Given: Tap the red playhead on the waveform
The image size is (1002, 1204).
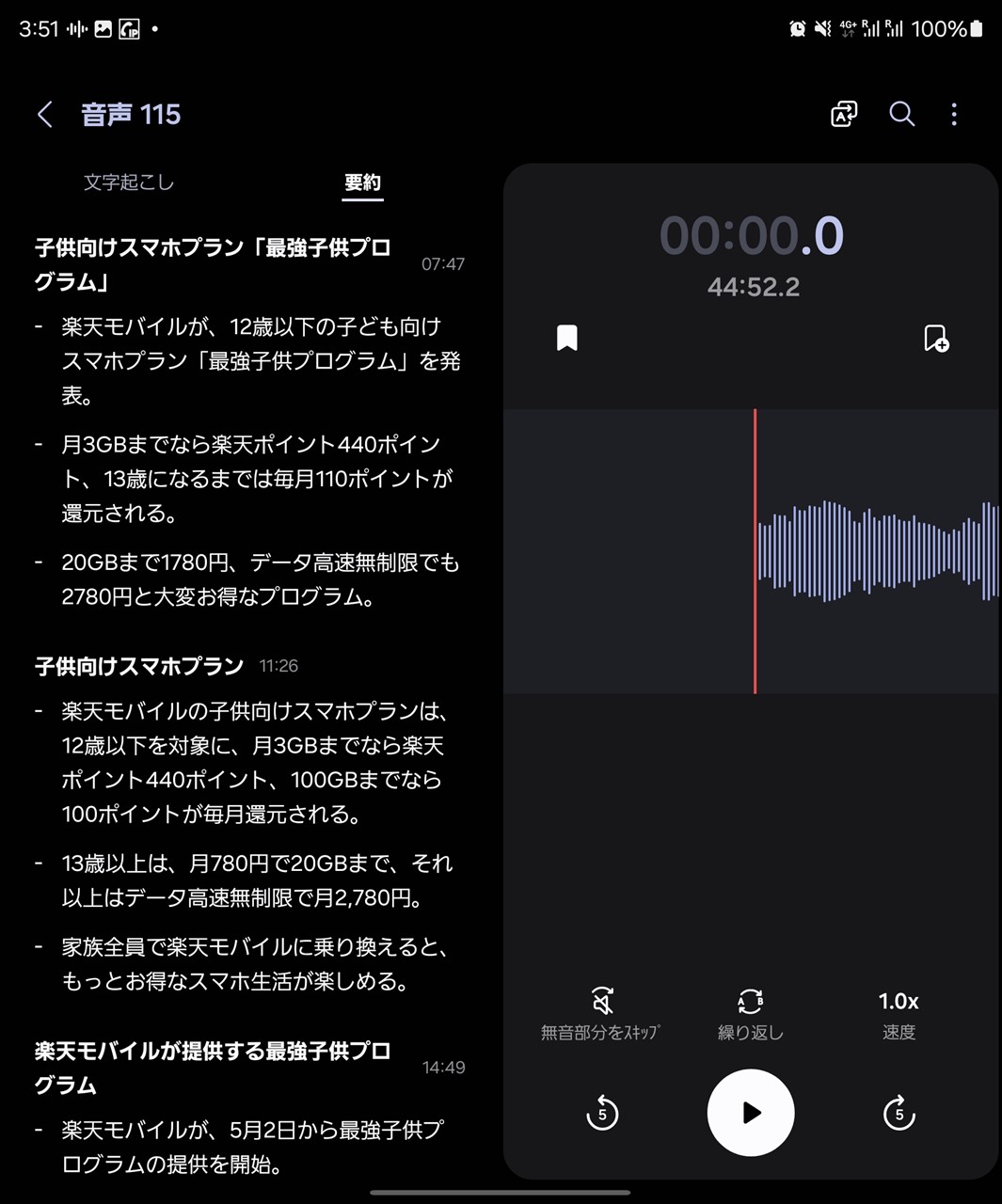Looking at the screenshot, I should (755, 550).
